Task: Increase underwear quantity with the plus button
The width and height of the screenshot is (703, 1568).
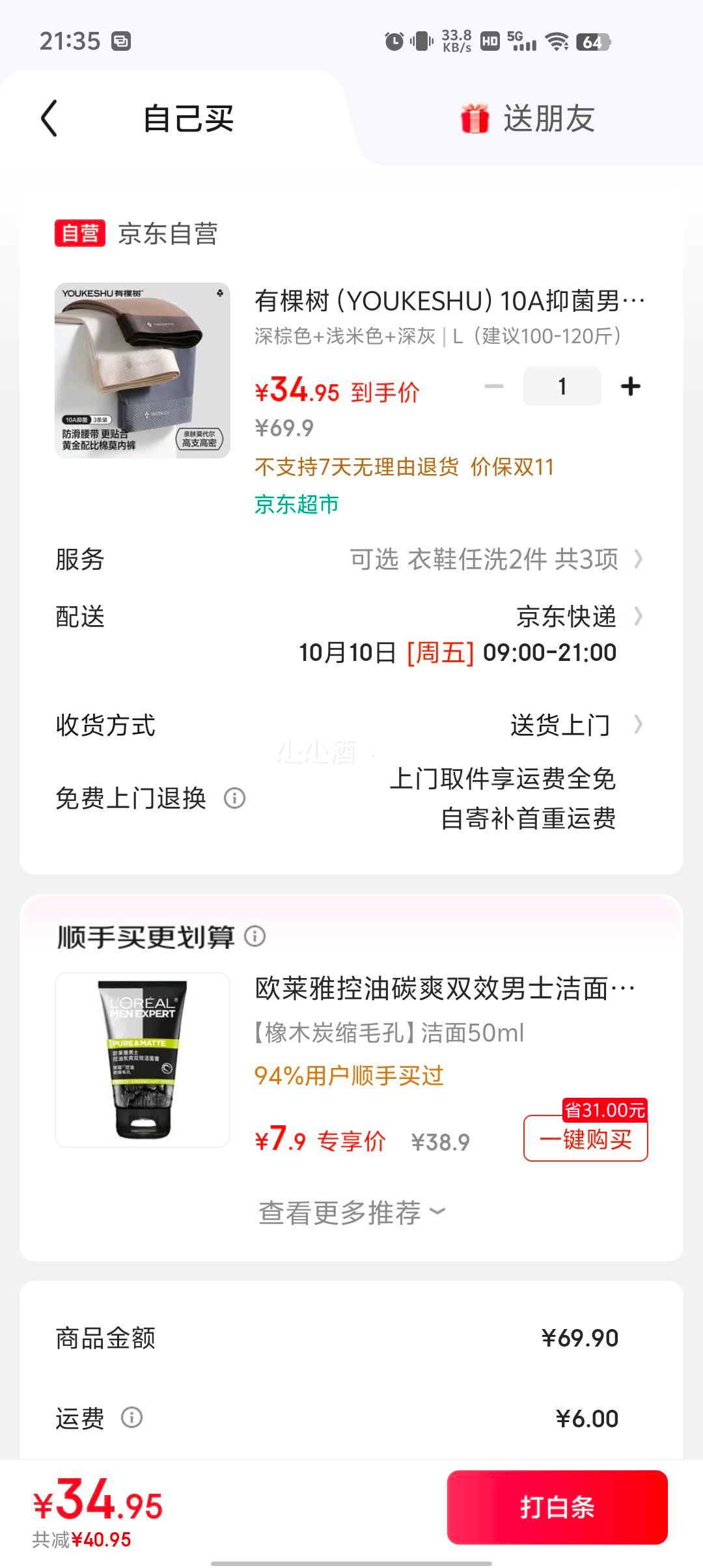Action: click(x=630, y=387)
